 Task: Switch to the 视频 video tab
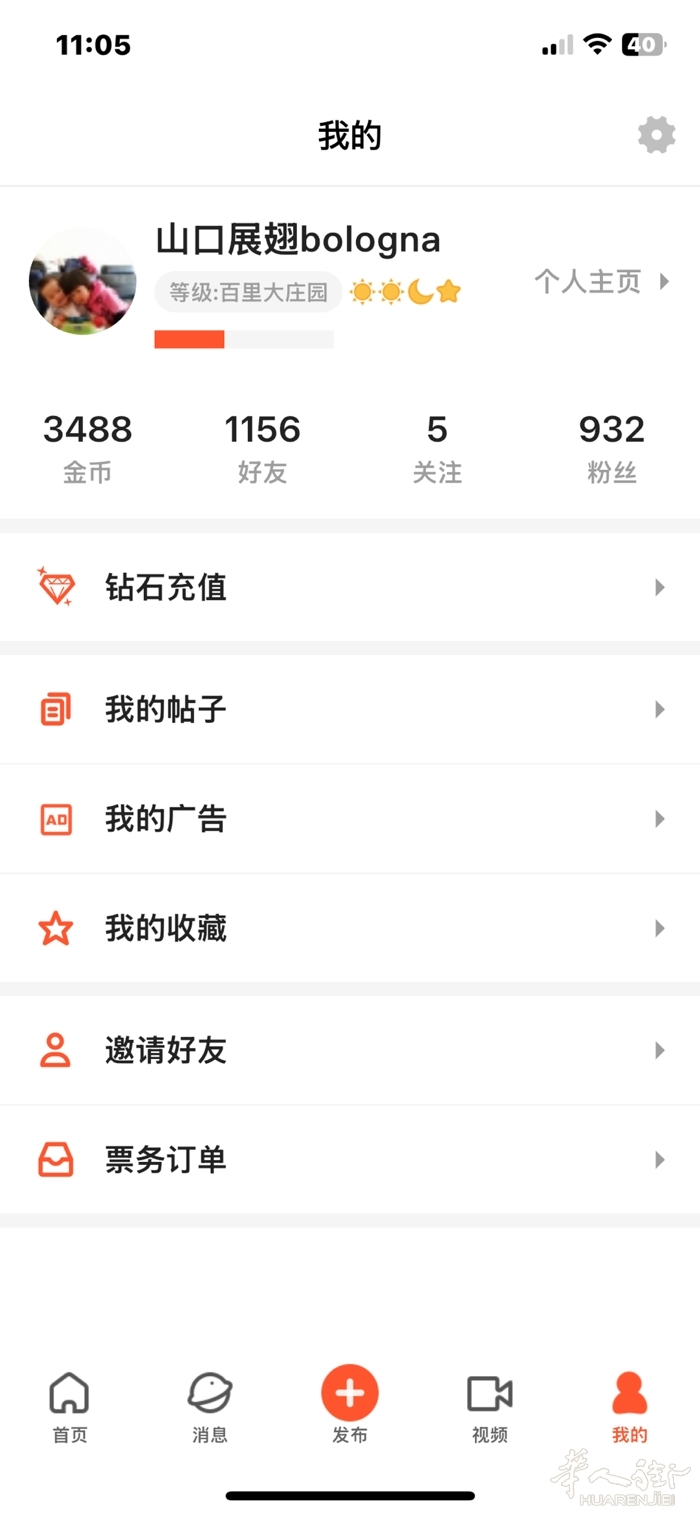pos(490,1406)
